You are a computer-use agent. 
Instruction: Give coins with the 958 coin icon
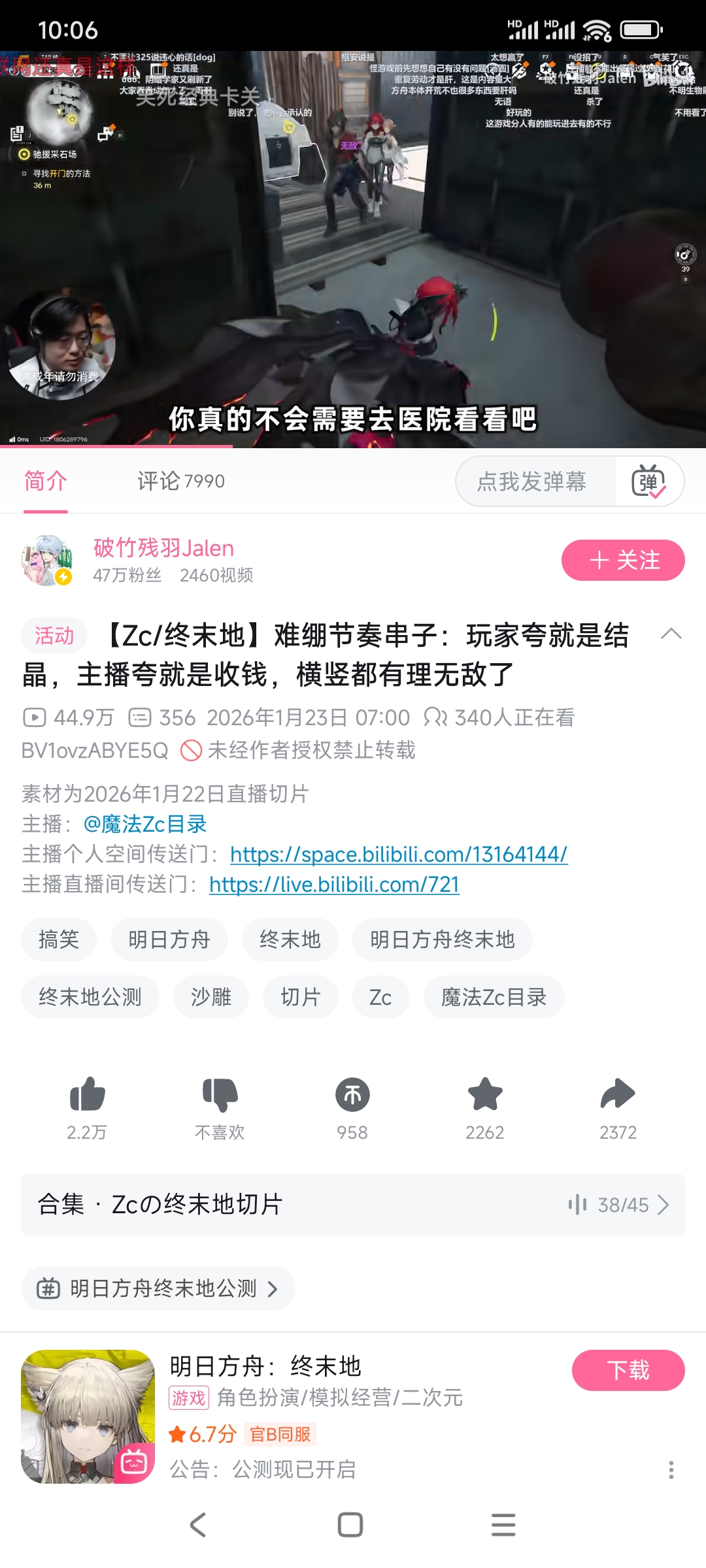pyautogui.click(x=352, y=1095)
